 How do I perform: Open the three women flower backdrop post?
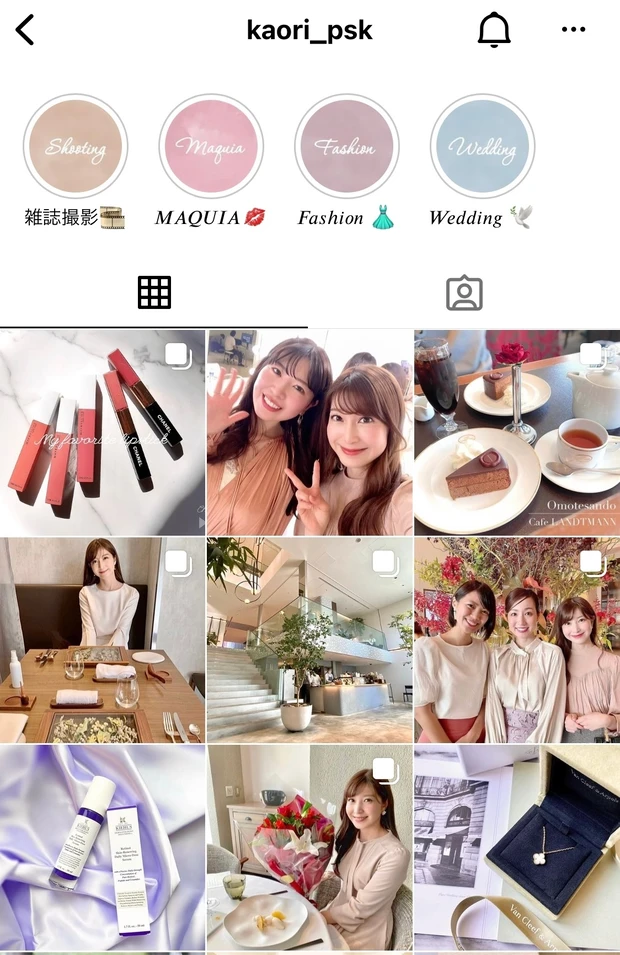[517, 640]
